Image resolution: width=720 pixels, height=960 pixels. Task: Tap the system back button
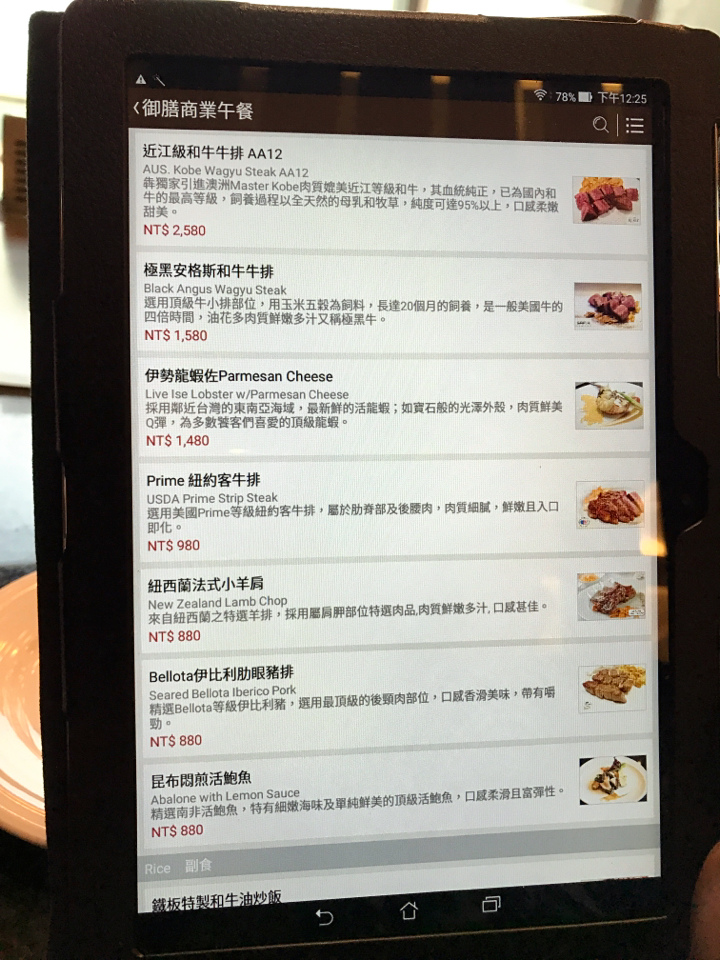click(324, 917)
